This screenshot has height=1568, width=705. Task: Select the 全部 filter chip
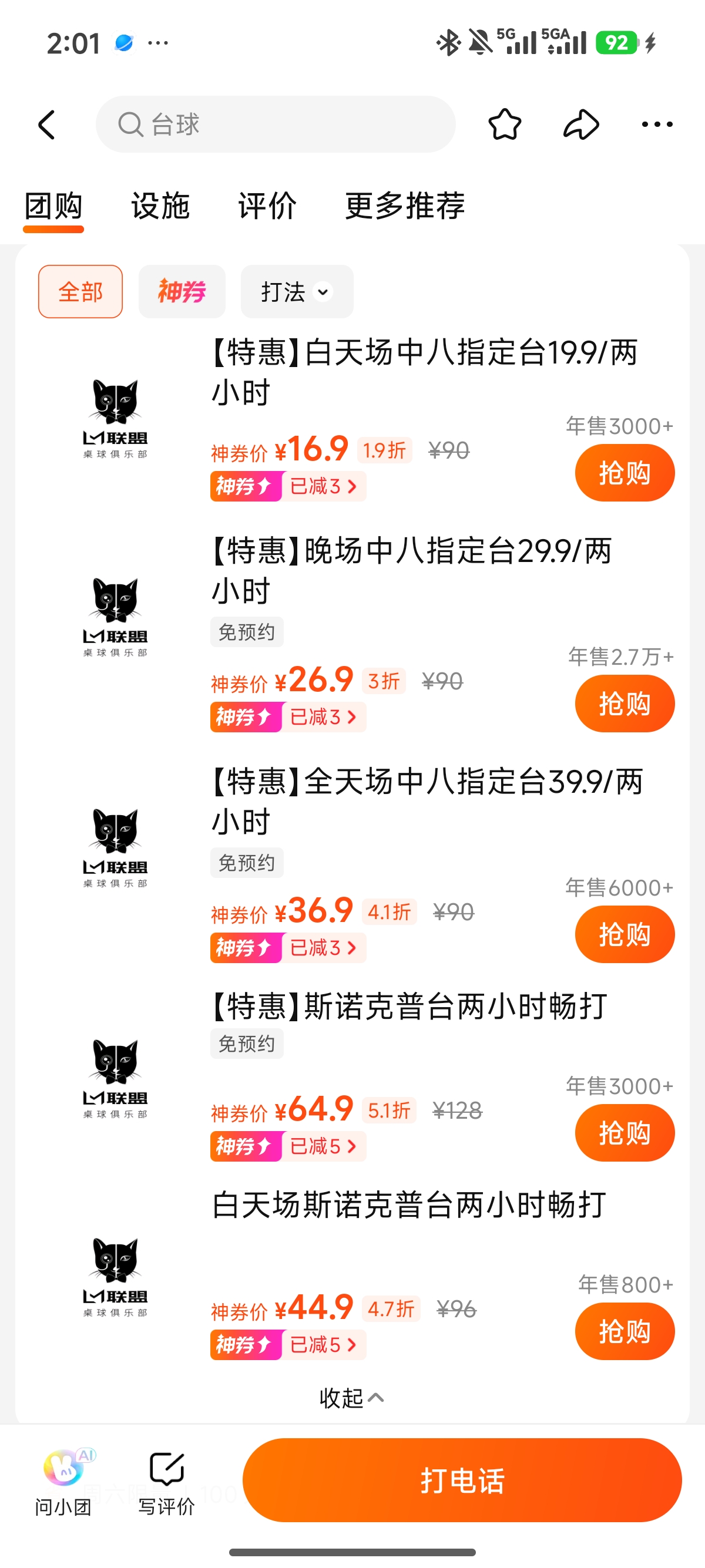click(80, 291)
